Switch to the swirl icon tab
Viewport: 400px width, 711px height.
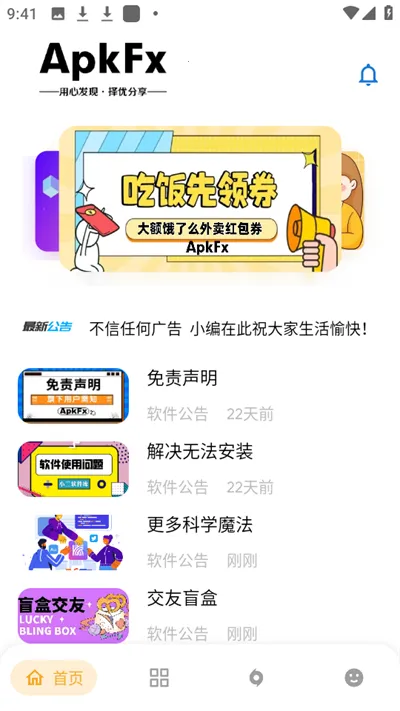(x=256, y=678)
